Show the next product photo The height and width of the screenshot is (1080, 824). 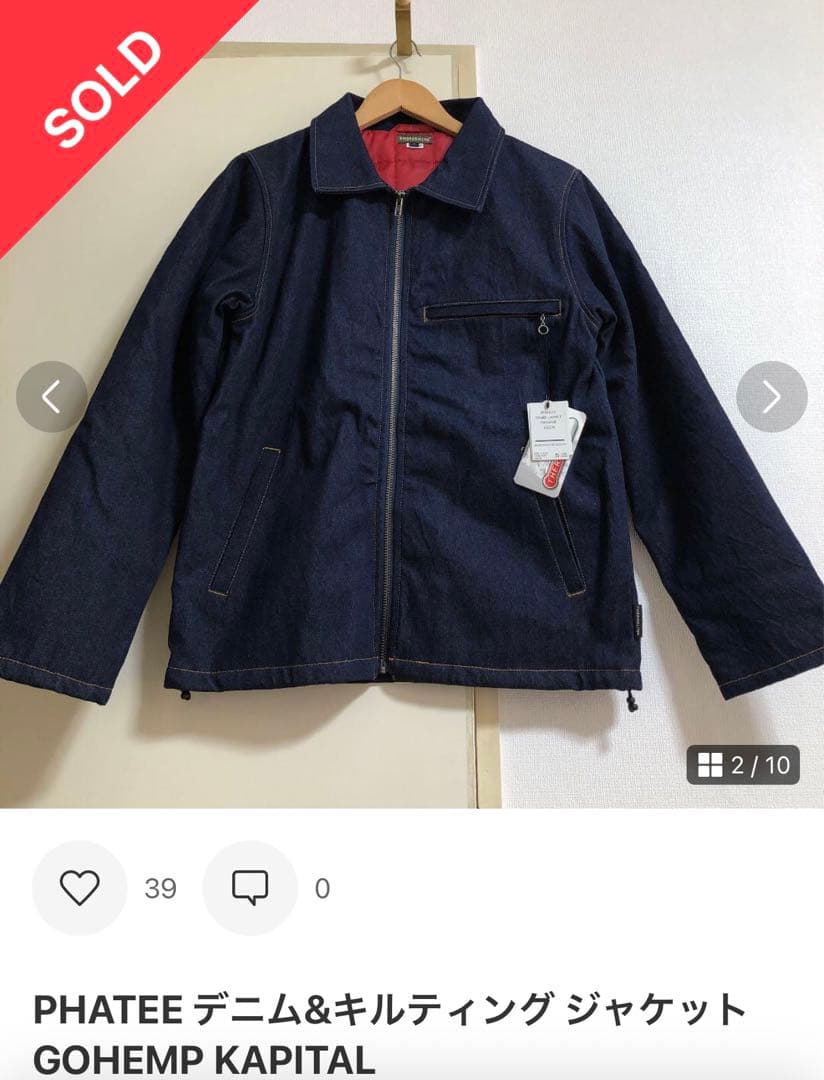[771, 397]
